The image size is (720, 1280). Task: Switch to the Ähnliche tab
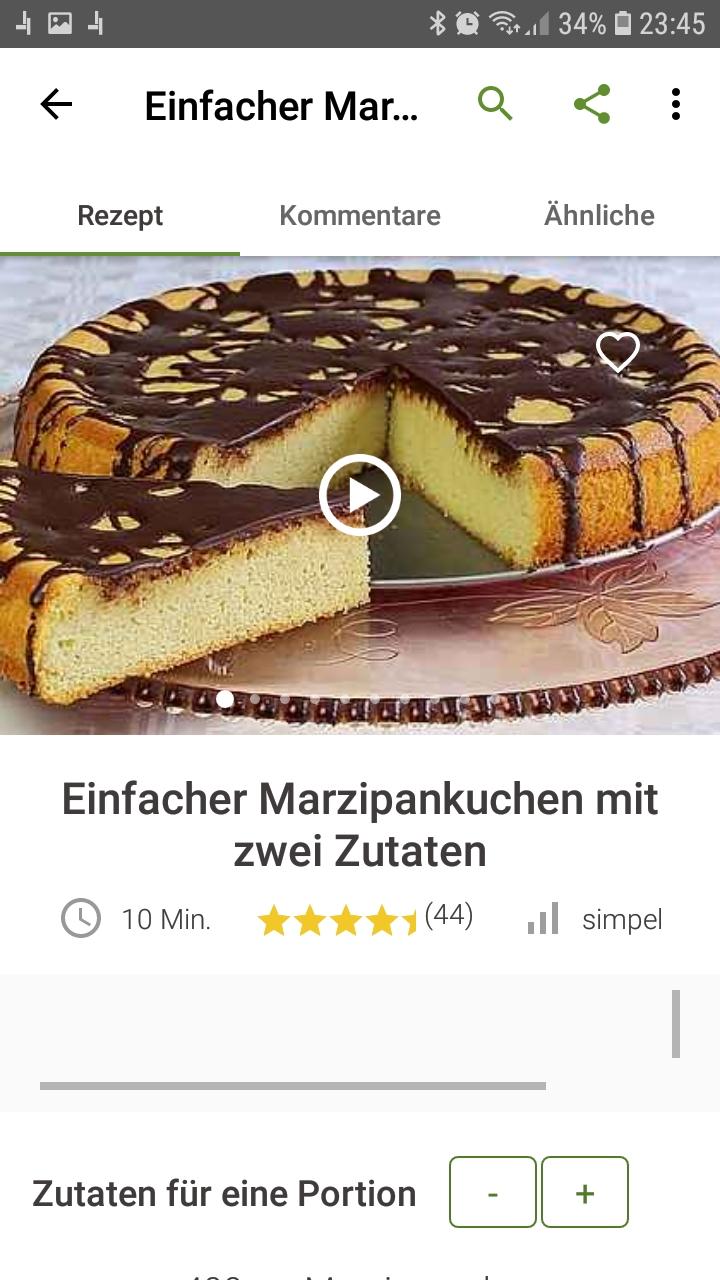(599, 215)
